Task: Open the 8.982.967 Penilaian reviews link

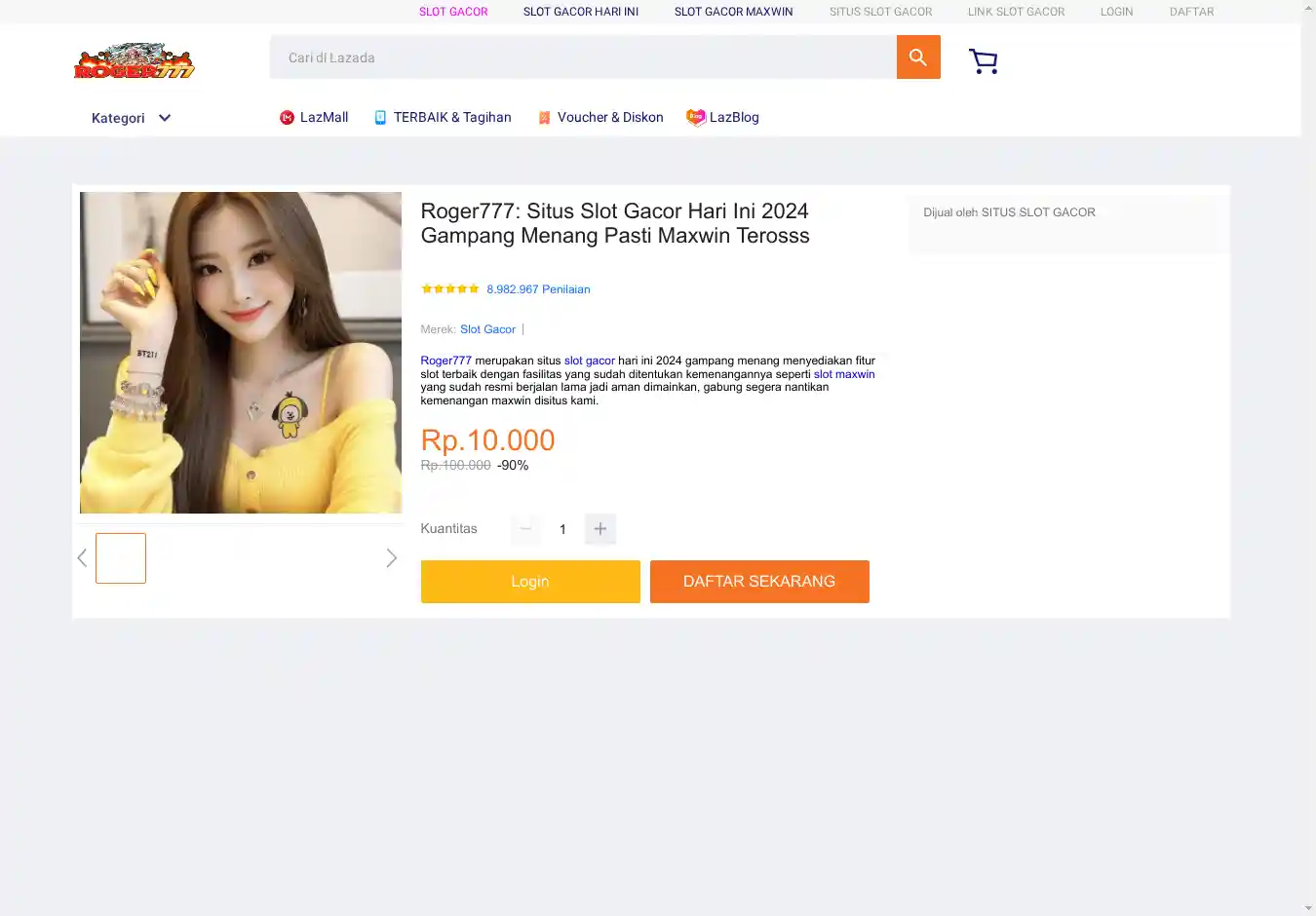Action: [538, 289]
